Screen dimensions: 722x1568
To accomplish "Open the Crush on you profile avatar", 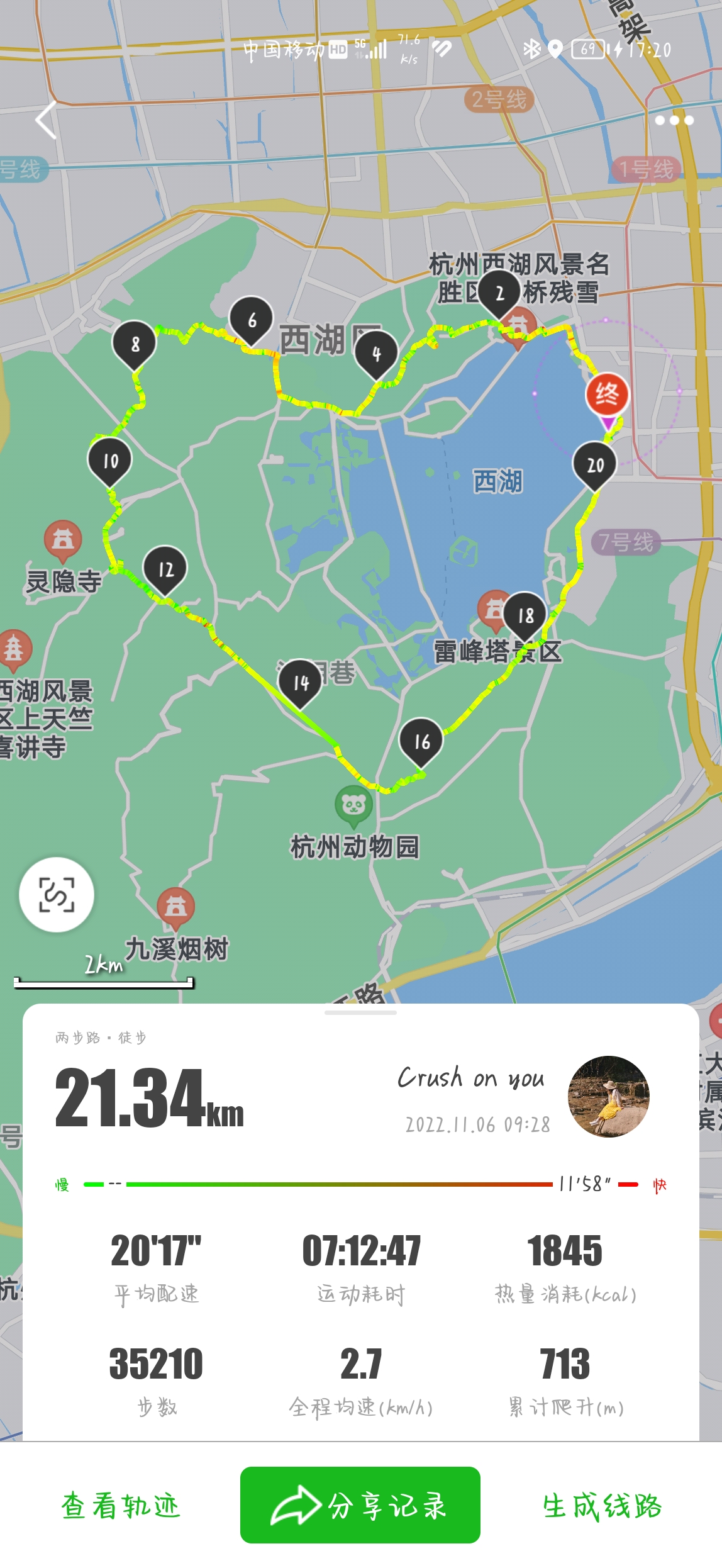I will click(608, 1096).
